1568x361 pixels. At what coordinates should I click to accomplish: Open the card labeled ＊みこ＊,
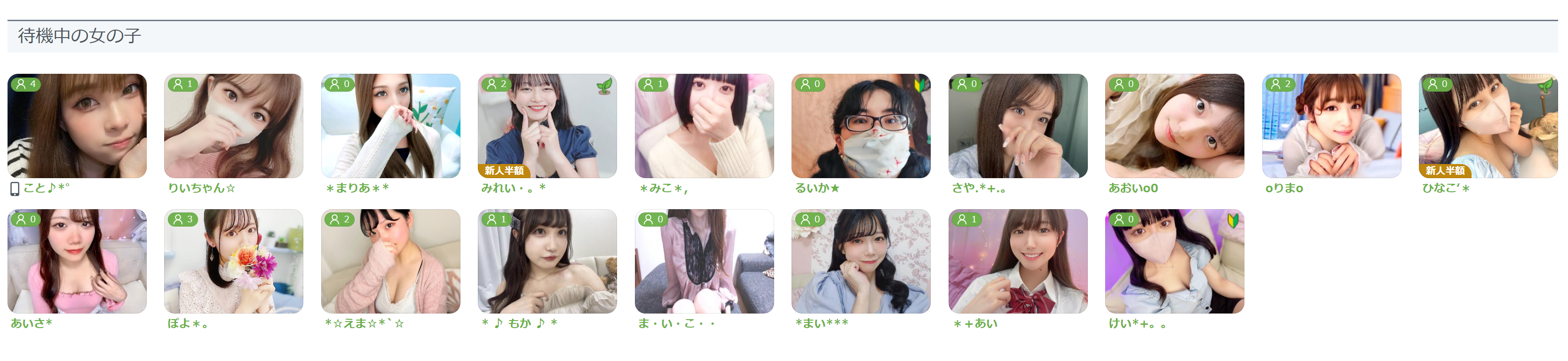[704, 126]
